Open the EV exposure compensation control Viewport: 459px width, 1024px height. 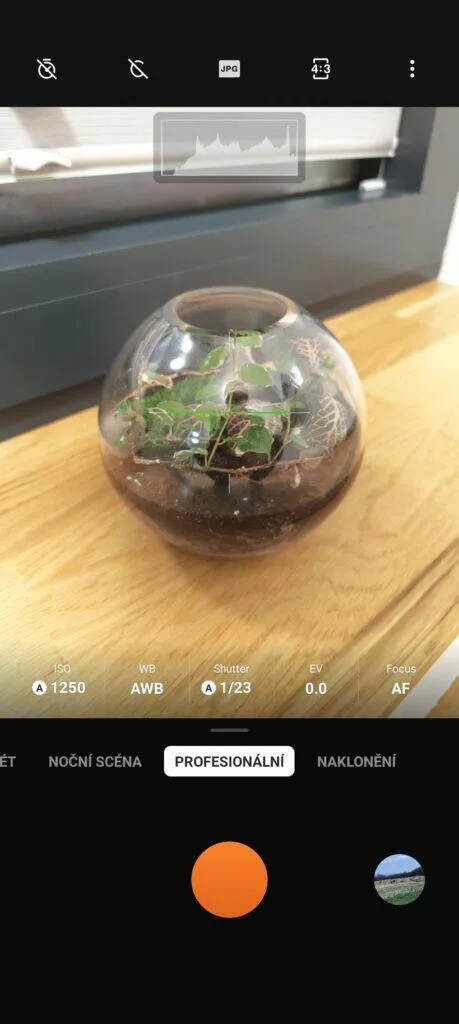tap(316, 679)
